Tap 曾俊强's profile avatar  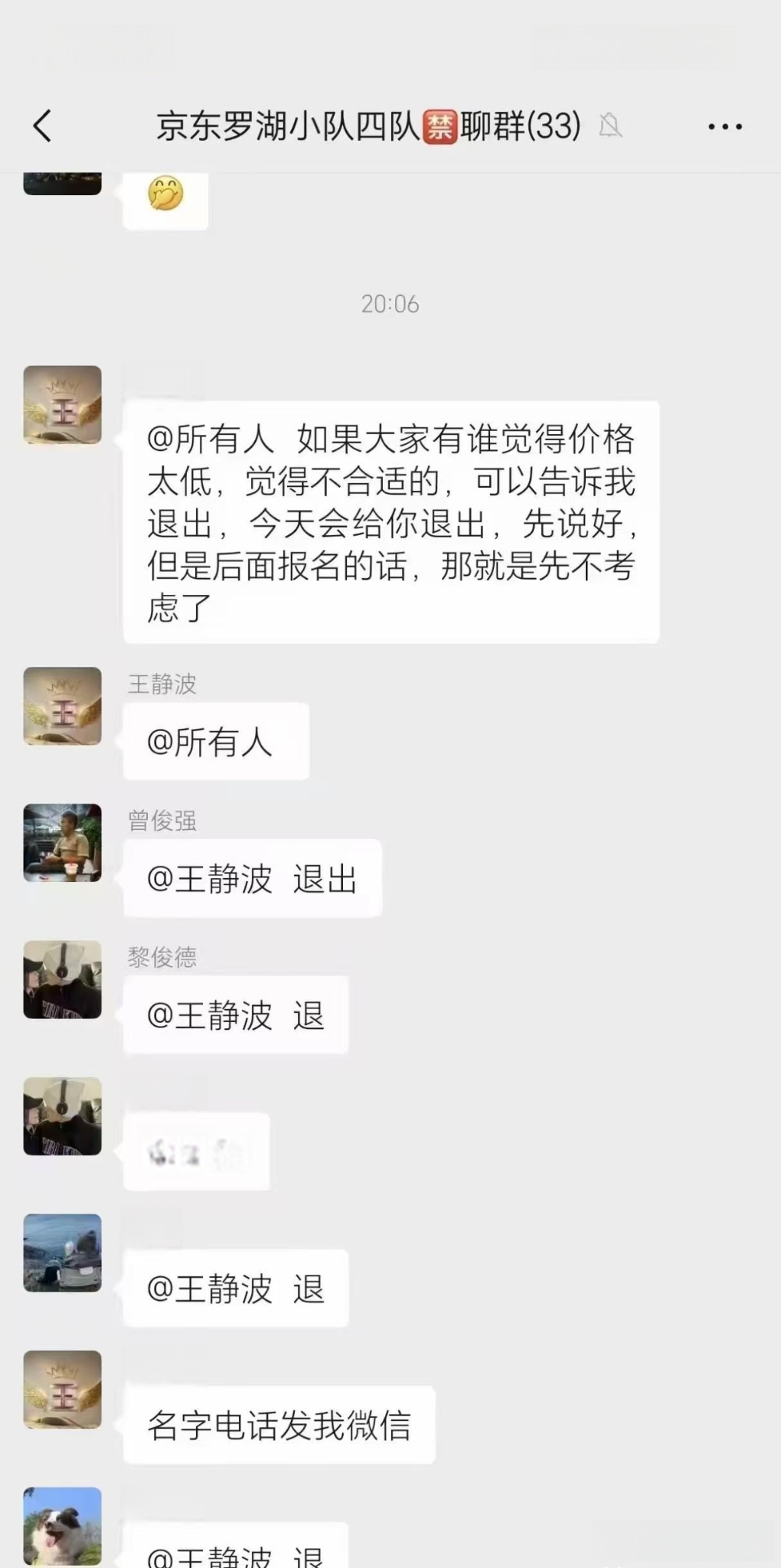pos(63,843)
